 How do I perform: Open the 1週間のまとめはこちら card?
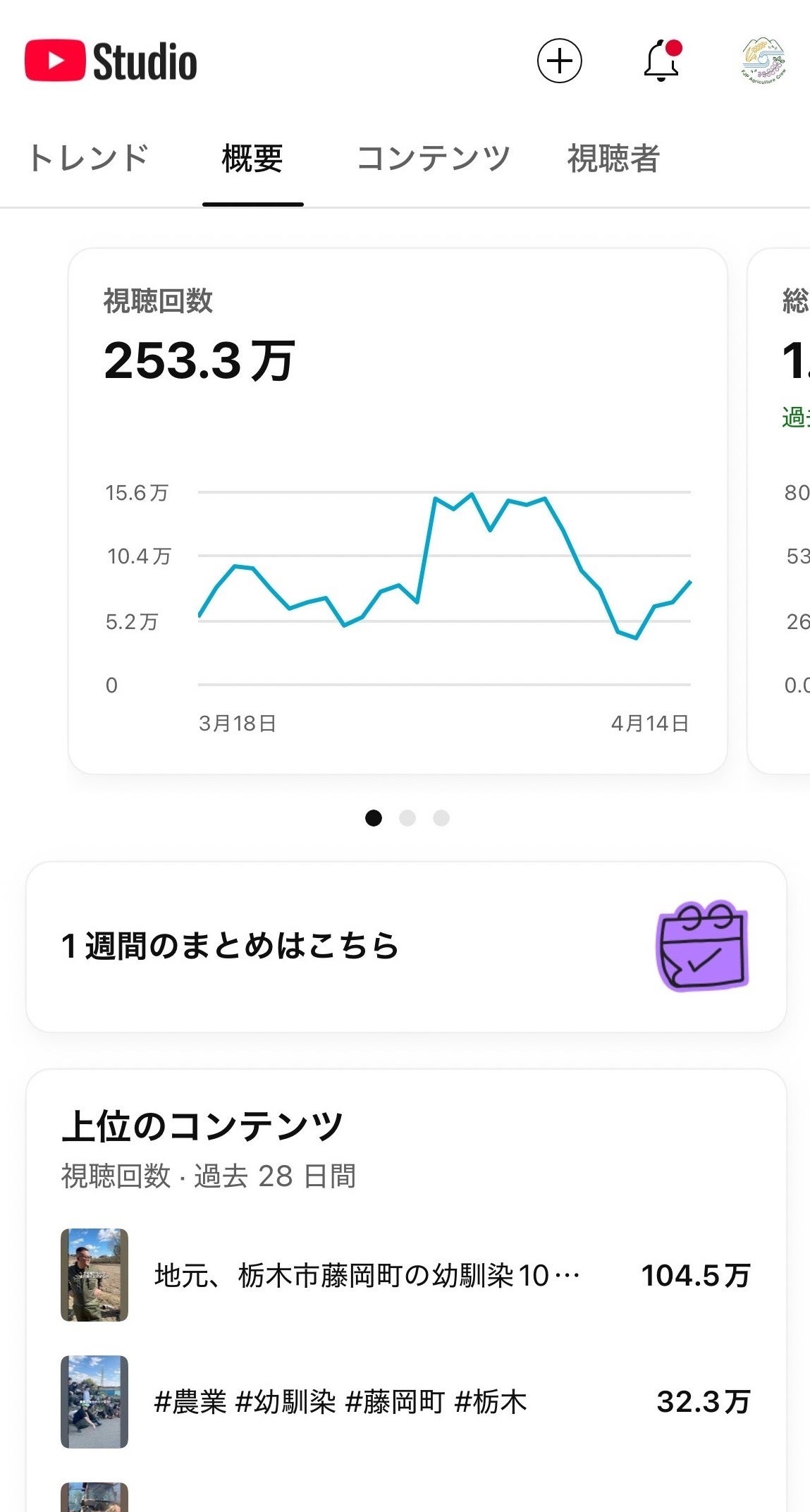[406, 946]
